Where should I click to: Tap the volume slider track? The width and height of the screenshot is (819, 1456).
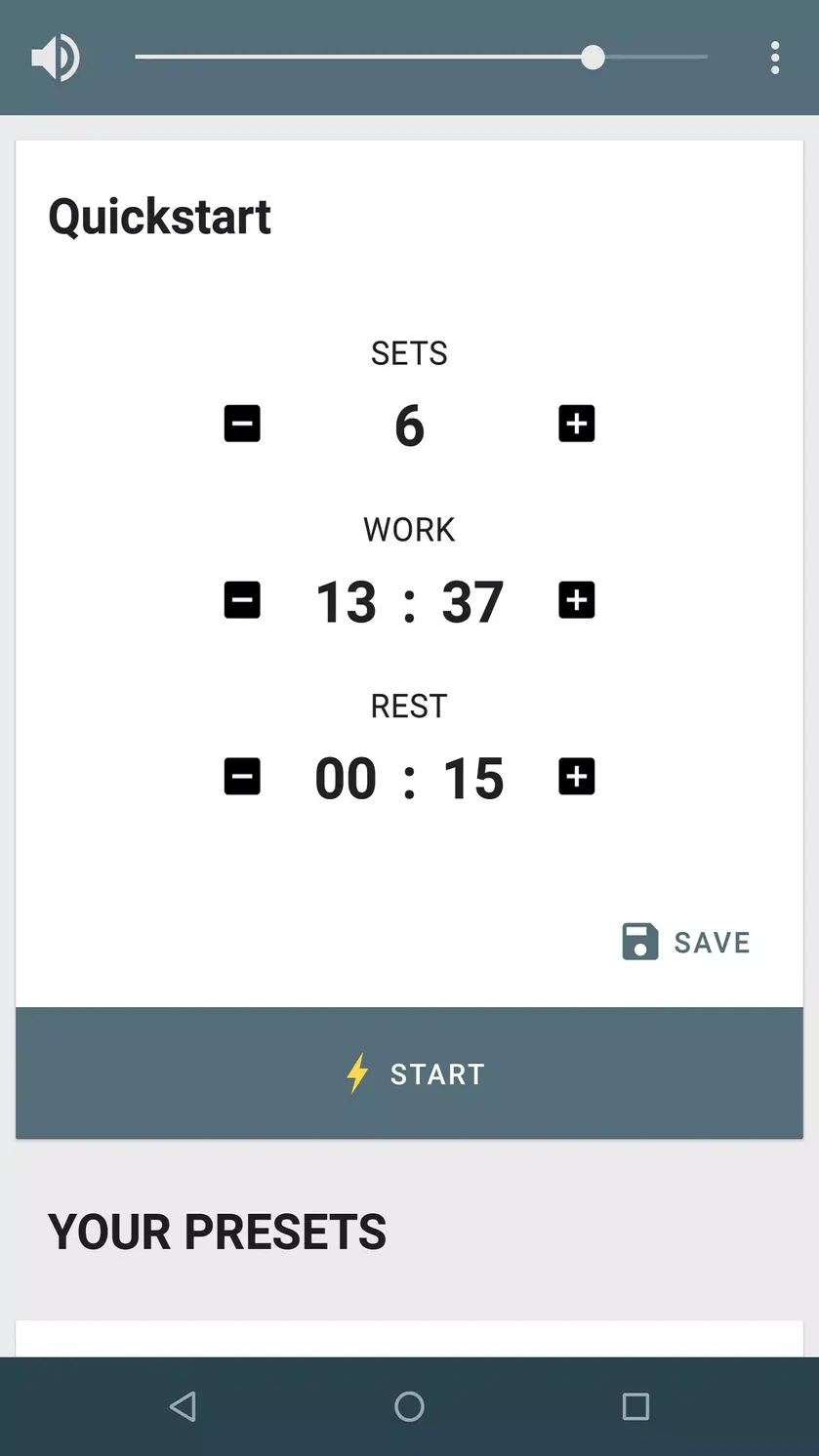[421, 58]
